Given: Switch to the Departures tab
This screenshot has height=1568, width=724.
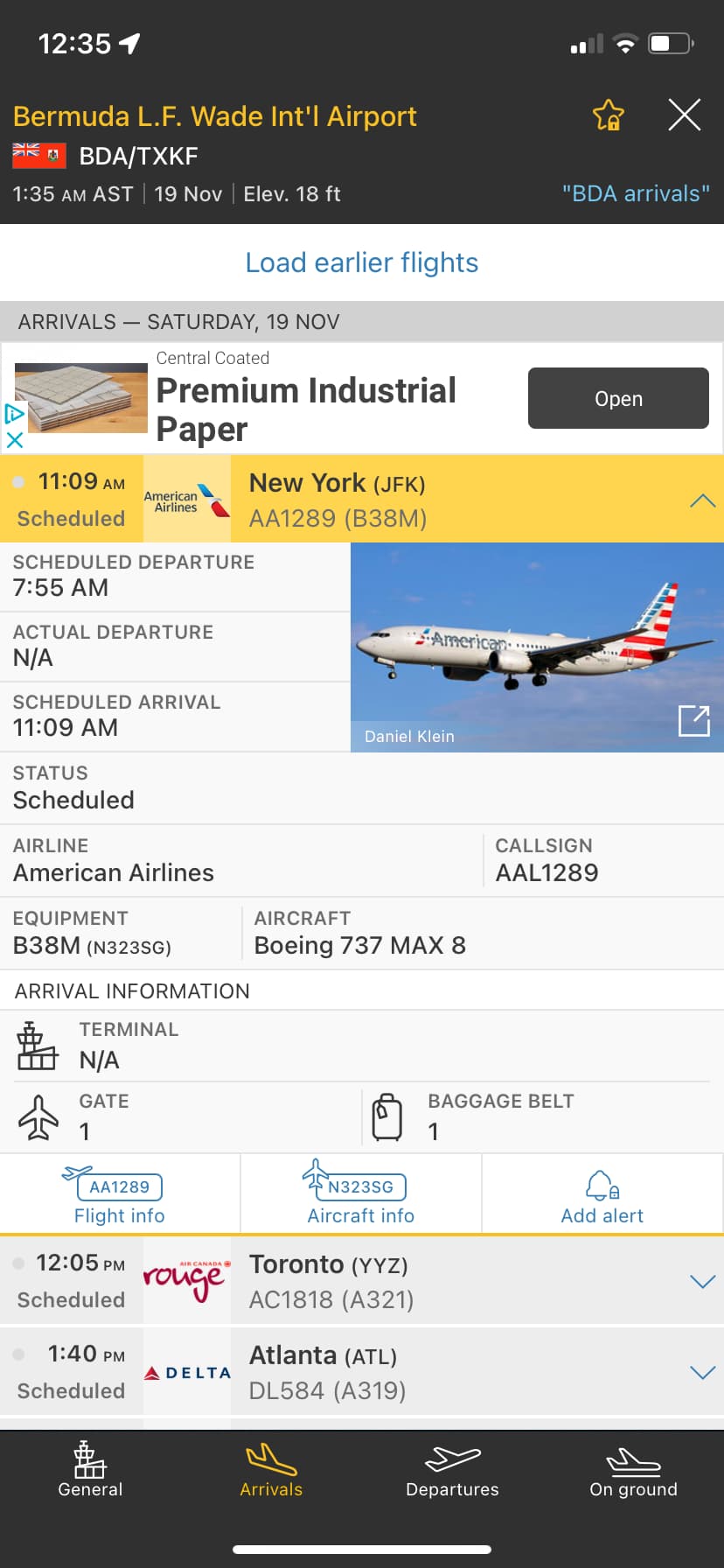Looking at the screenshot, I should click(452, 1469).
